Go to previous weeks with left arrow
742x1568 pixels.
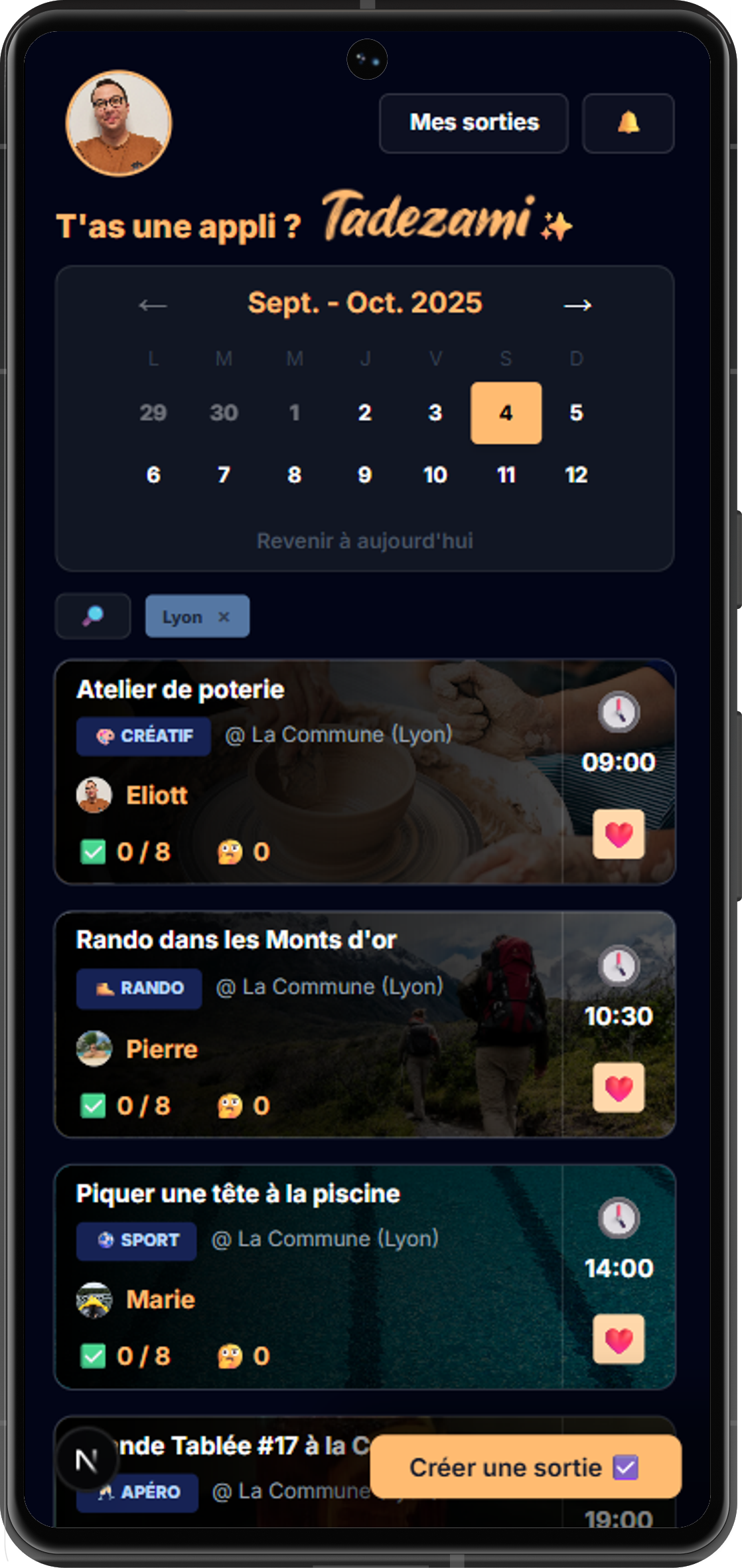[153, 305]
